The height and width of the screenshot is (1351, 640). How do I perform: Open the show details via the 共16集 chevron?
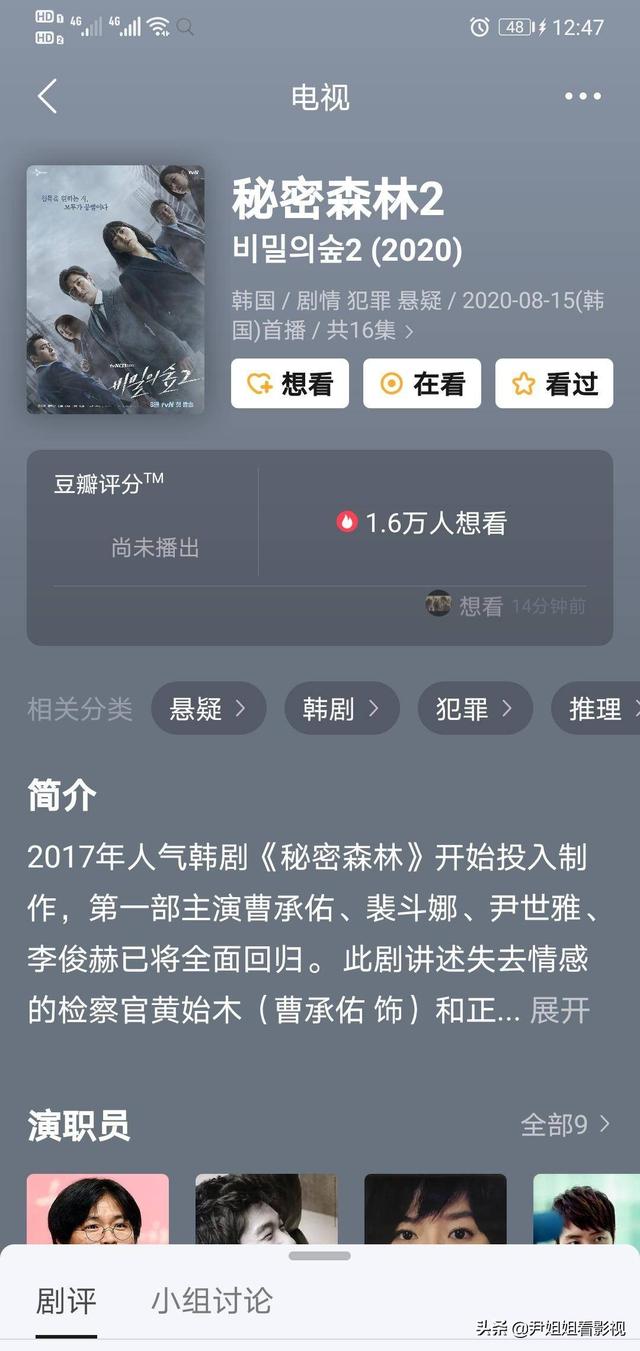click(x=408, y=329)
